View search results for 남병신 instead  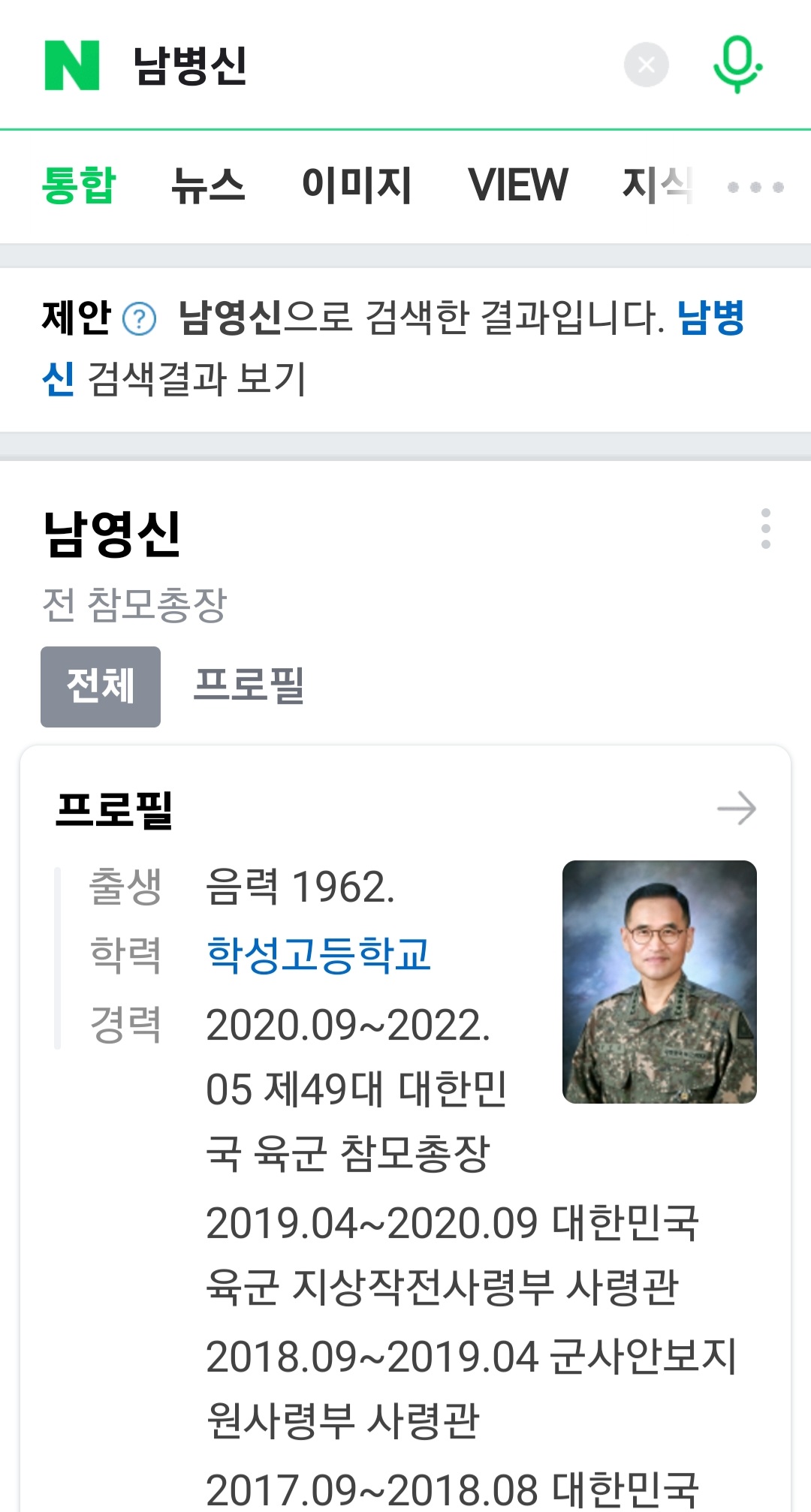click(x=710, y=318)
